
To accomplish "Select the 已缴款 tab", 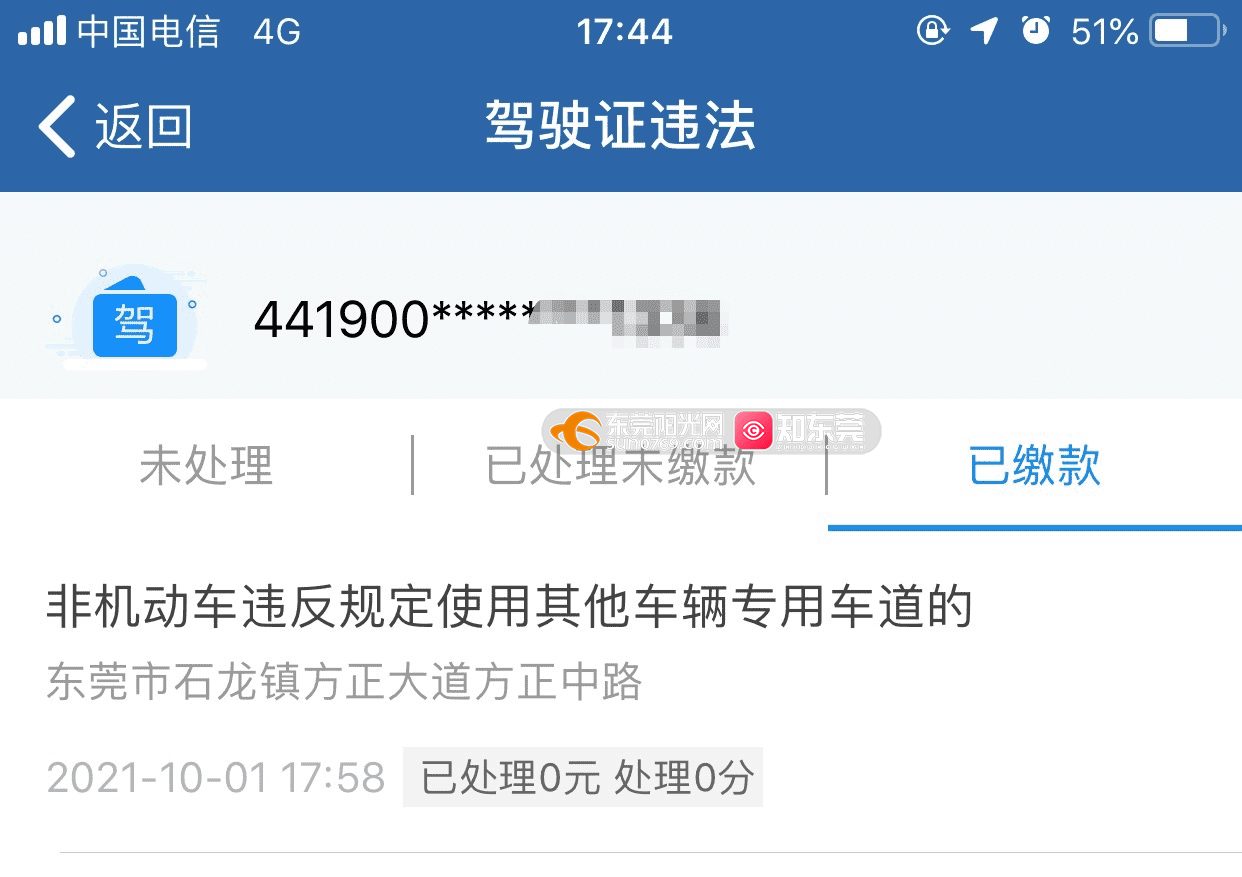I will pos(1034,466).
